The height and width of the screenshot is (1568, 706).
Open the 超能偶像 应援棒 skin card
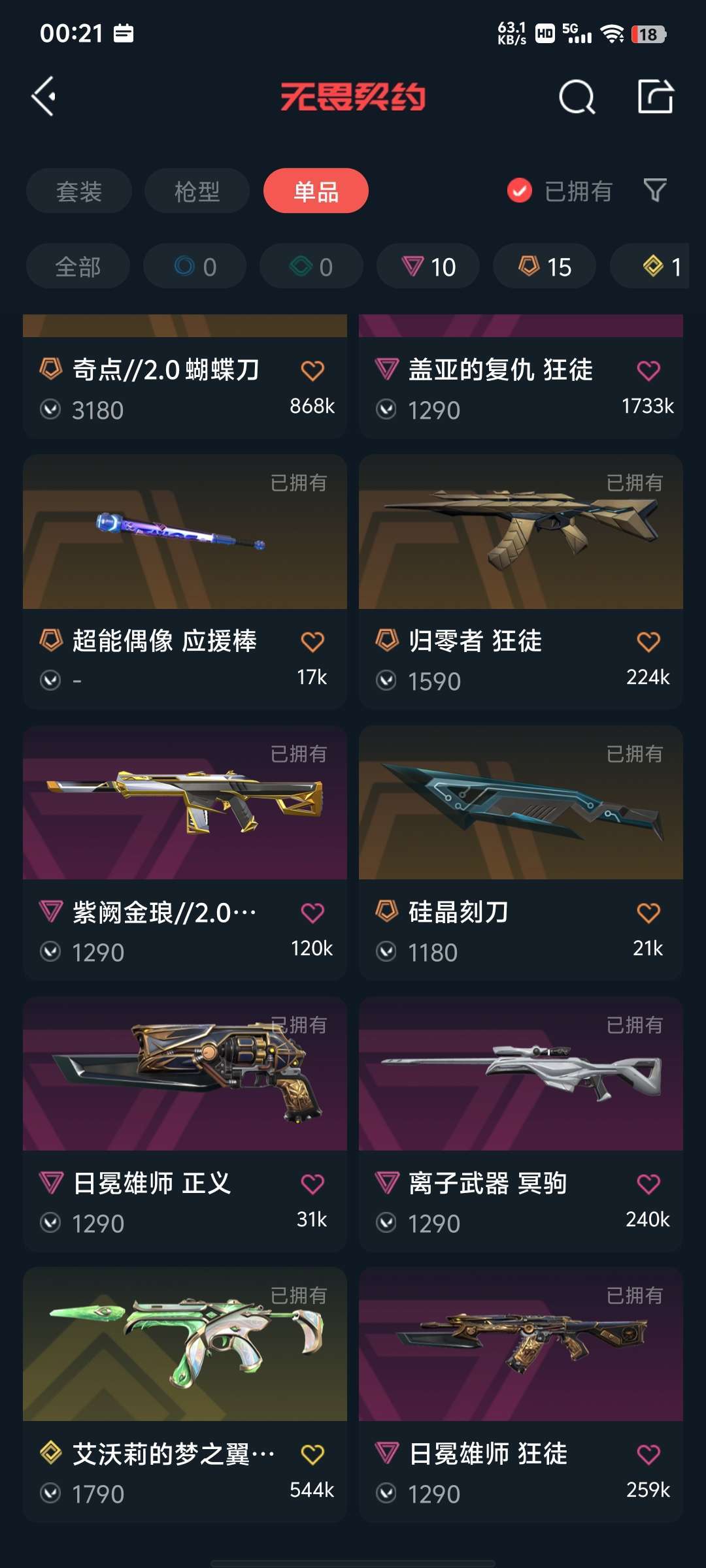(185, 581)
